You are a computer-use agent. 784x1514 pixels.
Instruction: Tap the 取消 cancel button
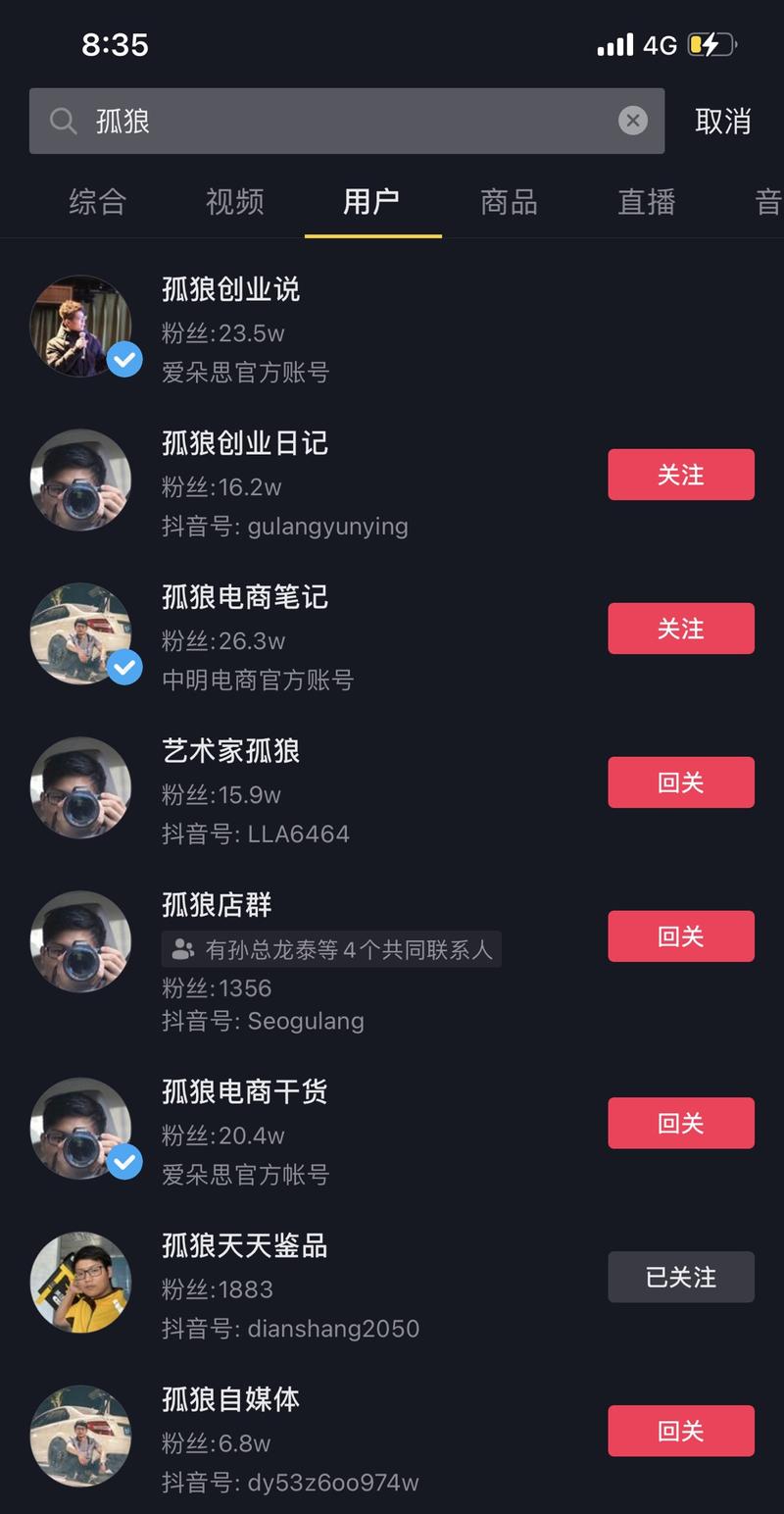coord(724,120)
